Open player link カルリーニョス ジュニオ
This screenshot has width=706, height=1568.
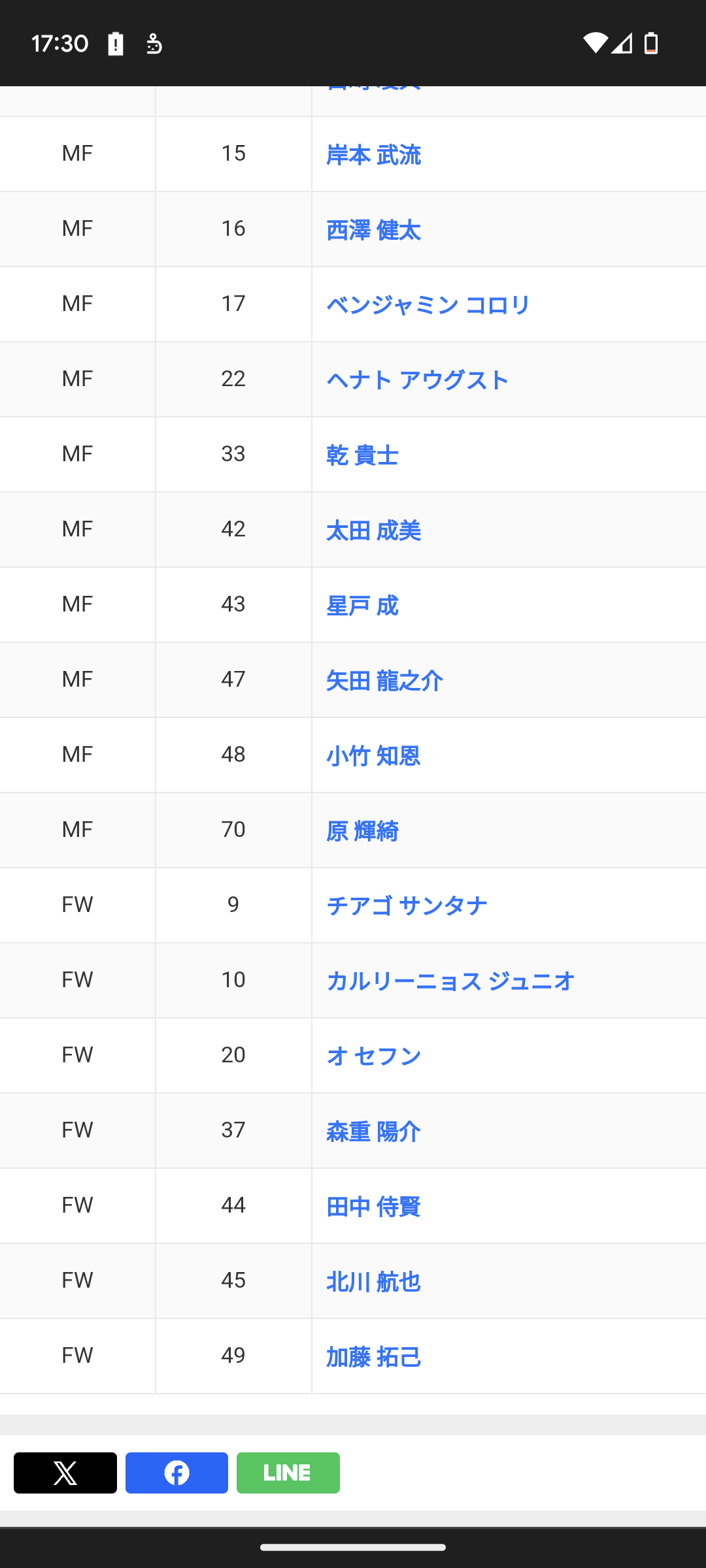click(x=450, y=981)
